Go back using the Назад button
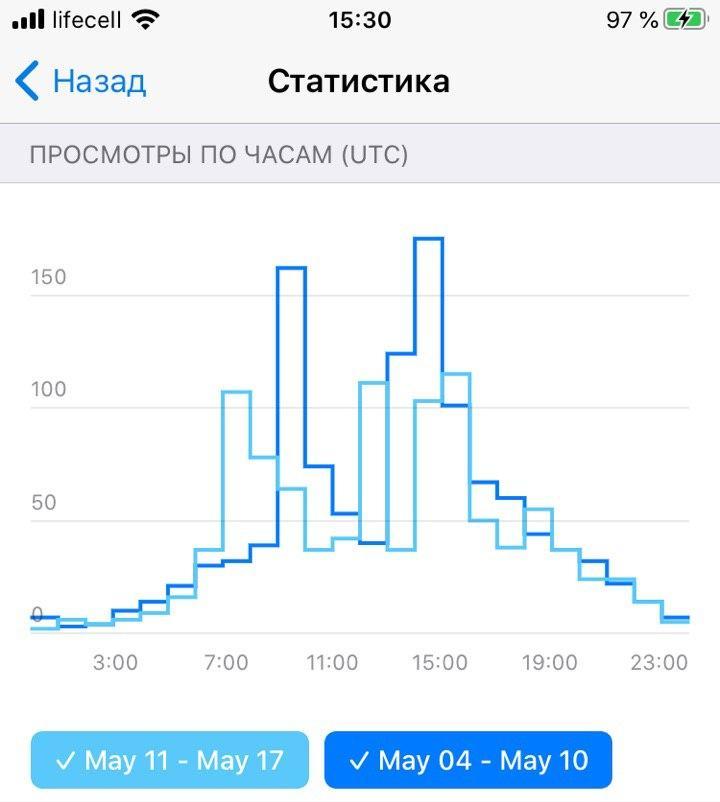 [x=82, y=81]
